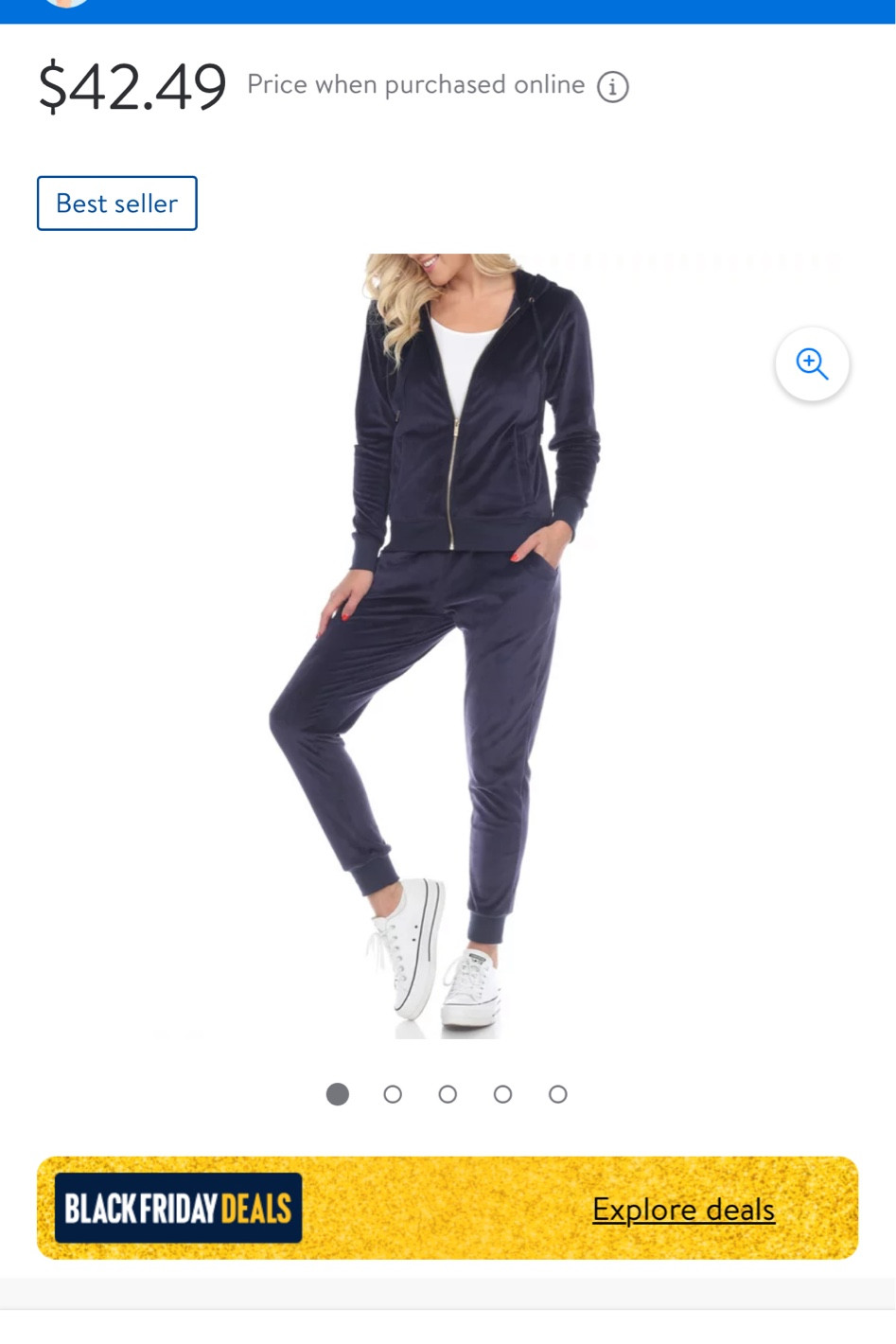Viewport: 896px width, 1344px height.
Task: Select the last carousel dot
Action: click(x=557, y=1094)
